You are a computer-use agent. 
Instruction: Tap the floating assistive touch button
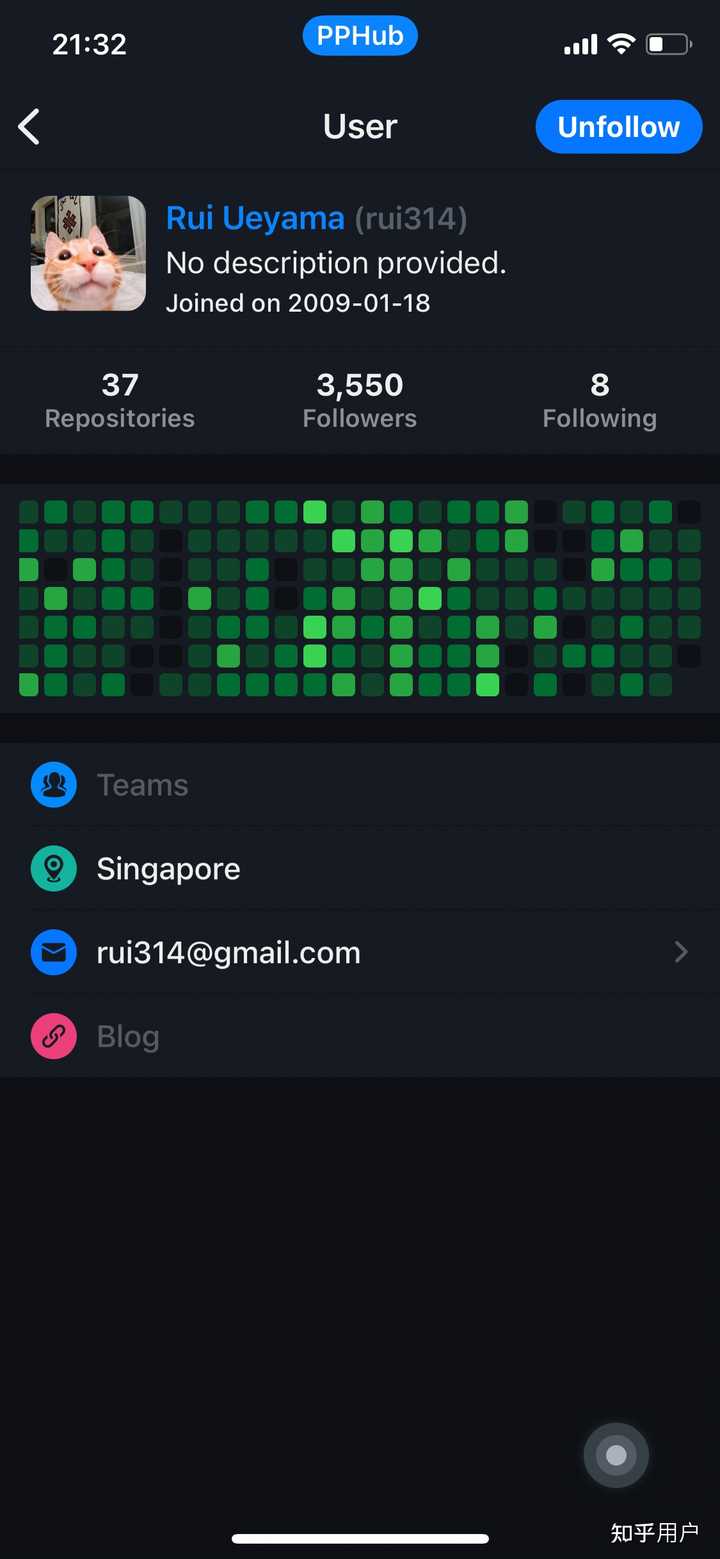(x=616, y=1455)
